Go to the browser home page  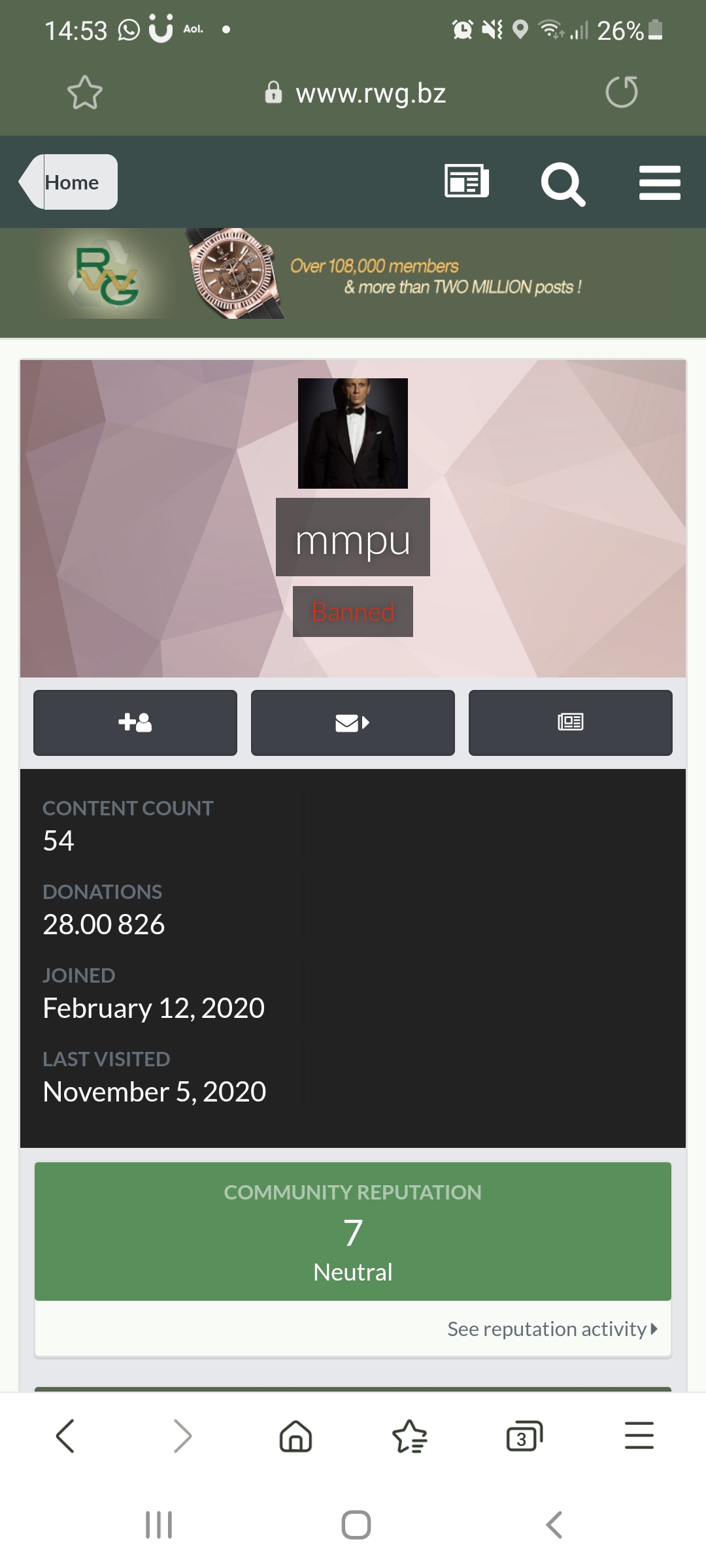[295, 1436]
